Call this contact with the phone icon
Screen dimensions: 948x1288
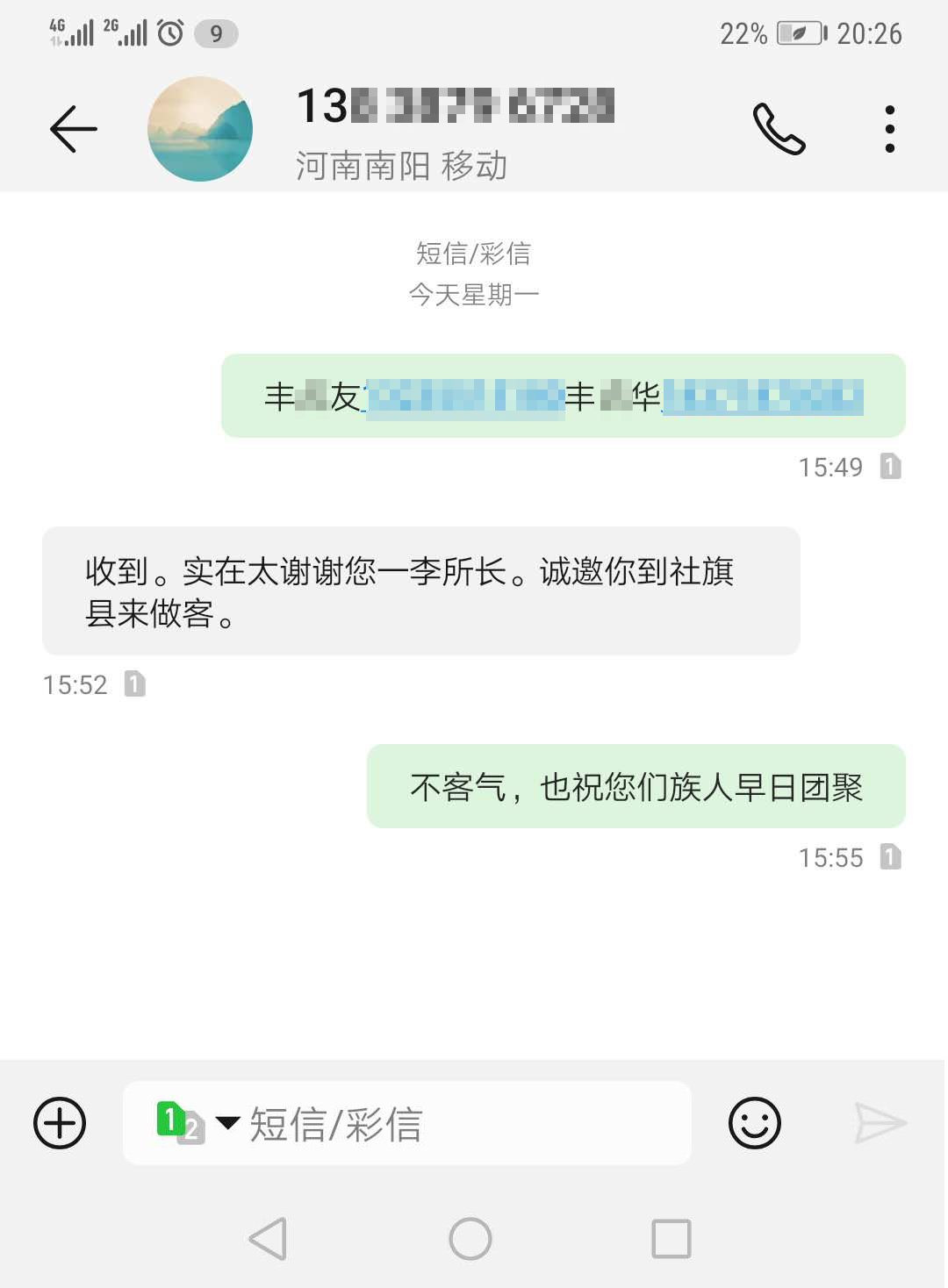click(x=779, y=129)
